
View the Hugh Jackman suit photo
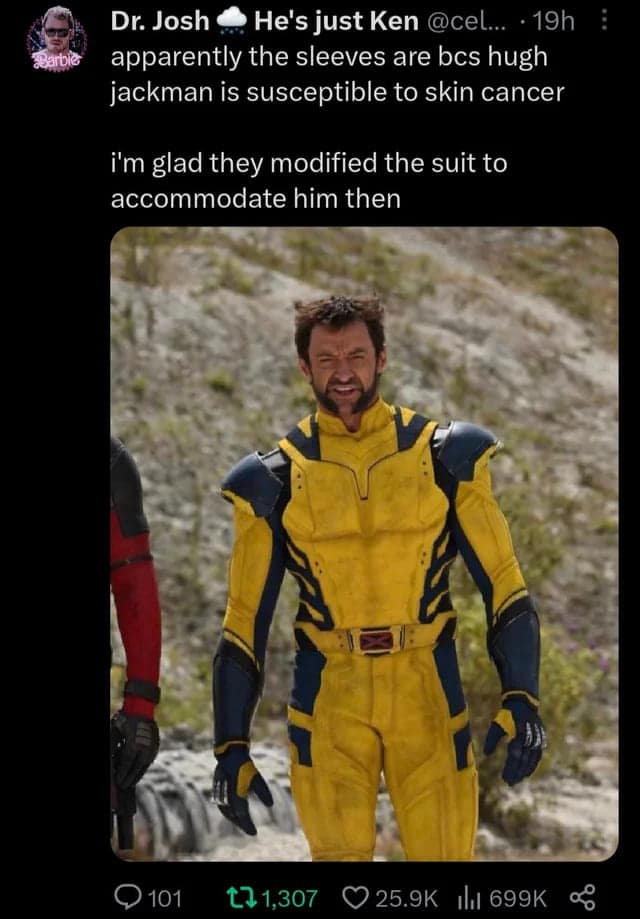364,543
